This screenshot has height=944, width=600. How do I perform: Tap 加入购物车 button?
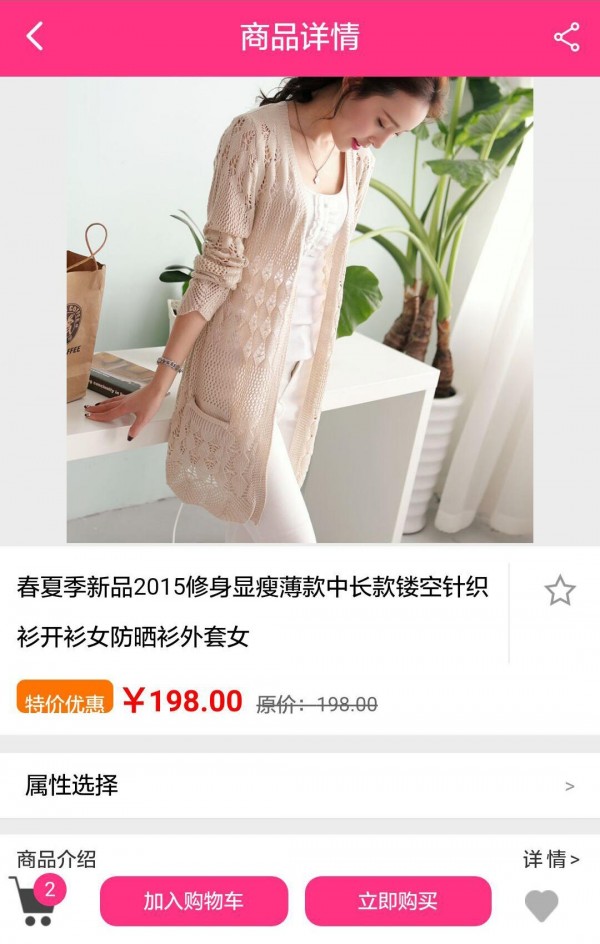tap(194, 901)
